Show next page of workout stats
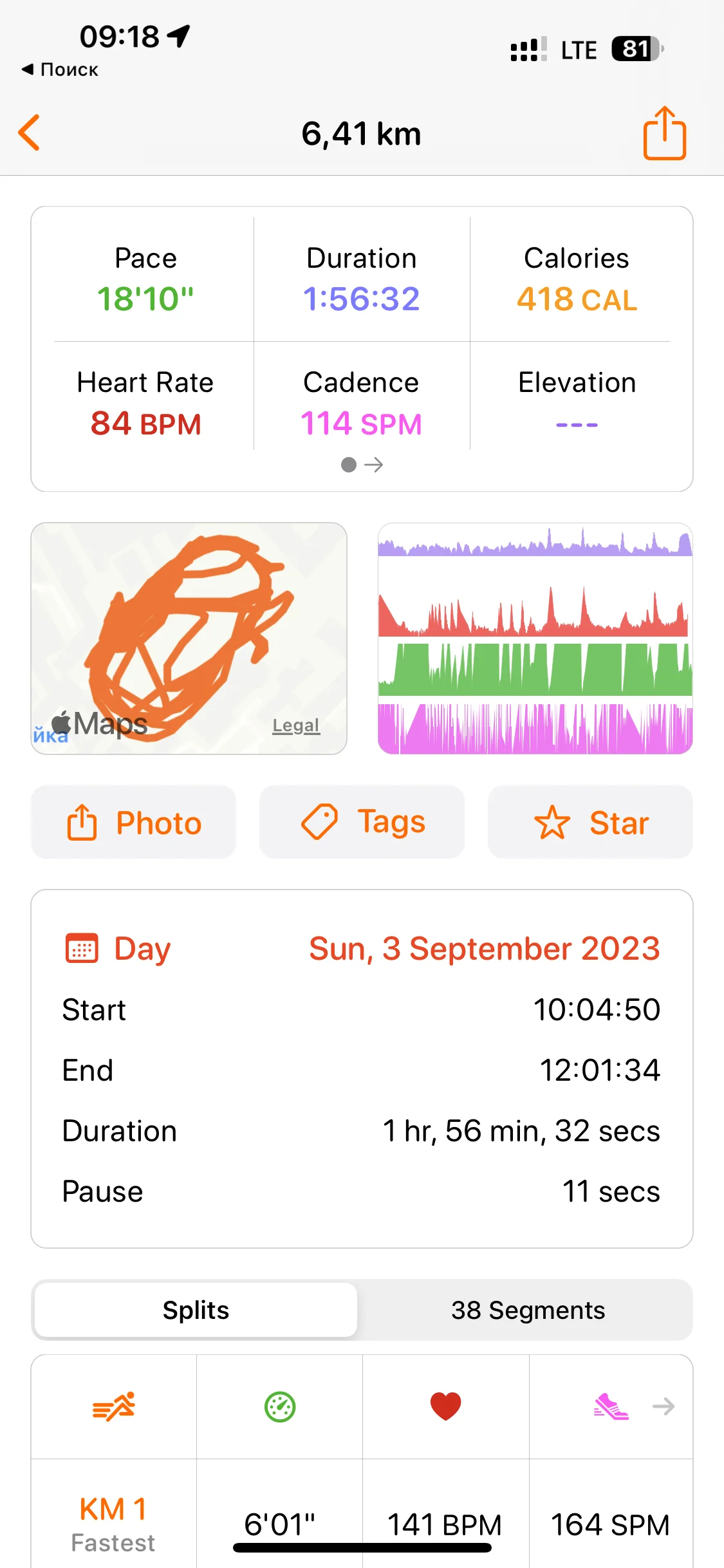 coord(373,465)
